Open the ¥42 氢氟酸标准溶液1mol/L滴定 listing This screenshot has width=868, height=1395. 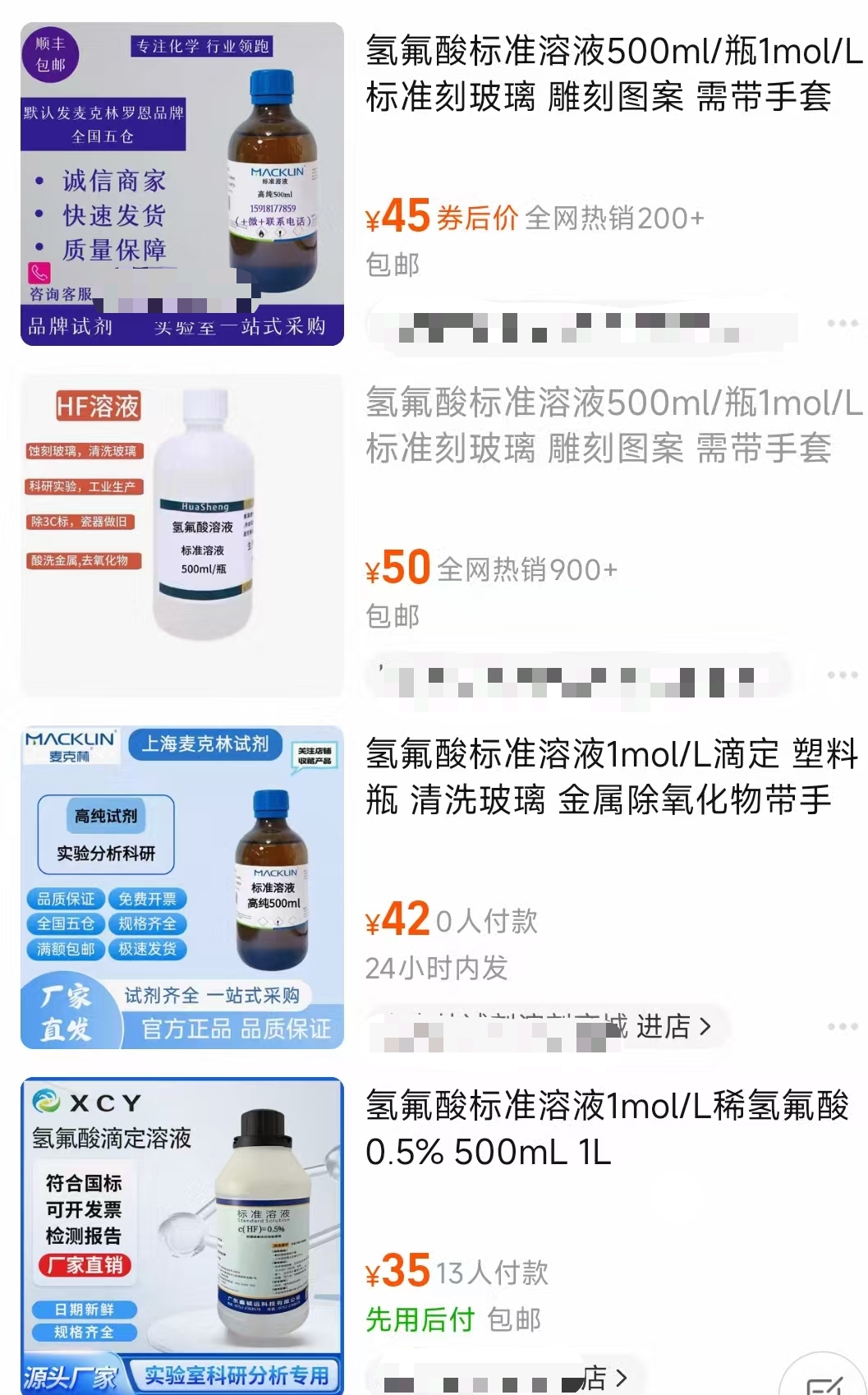click(x=612, y=776)
